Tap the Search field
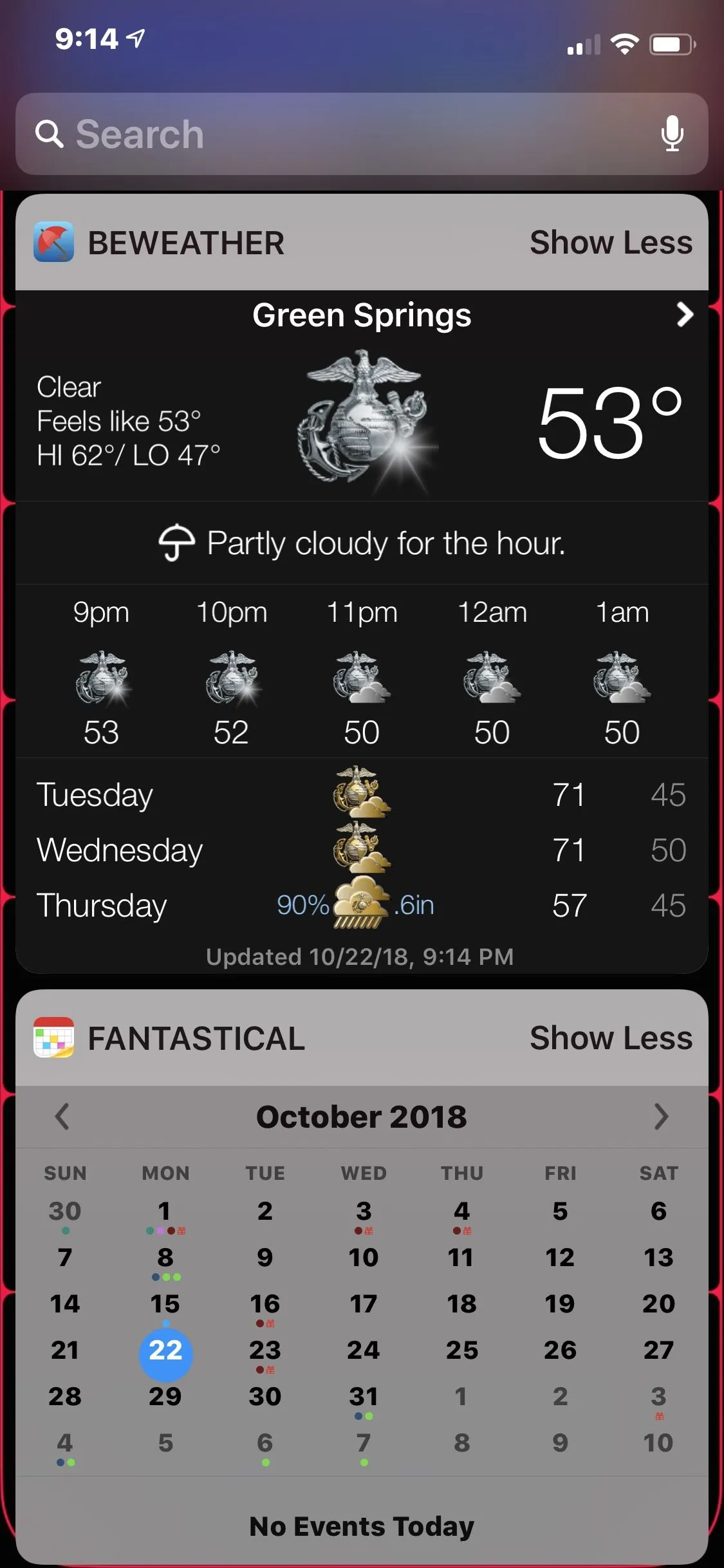 click(x=335, y=134)
